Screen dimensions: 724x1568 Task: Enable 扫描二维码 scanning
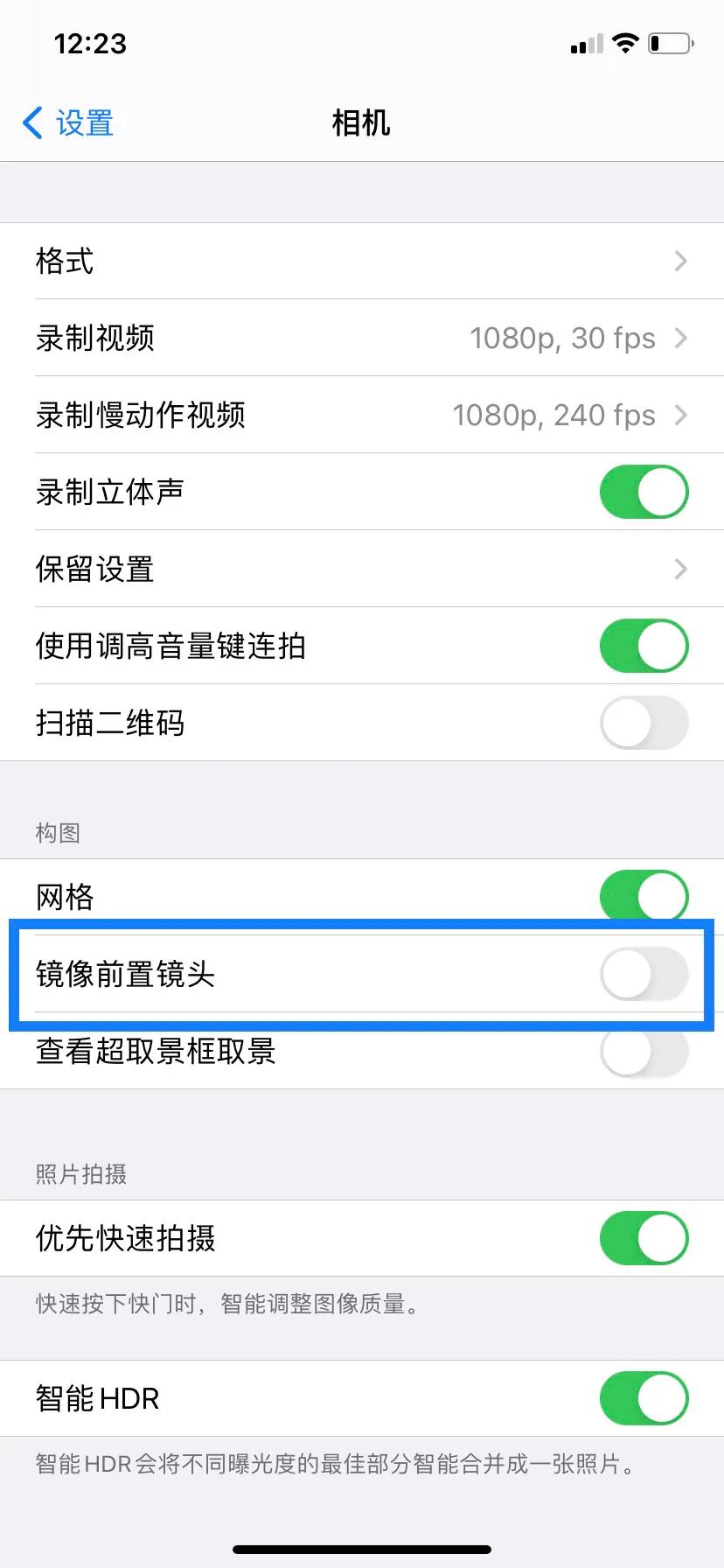point(644,723)
